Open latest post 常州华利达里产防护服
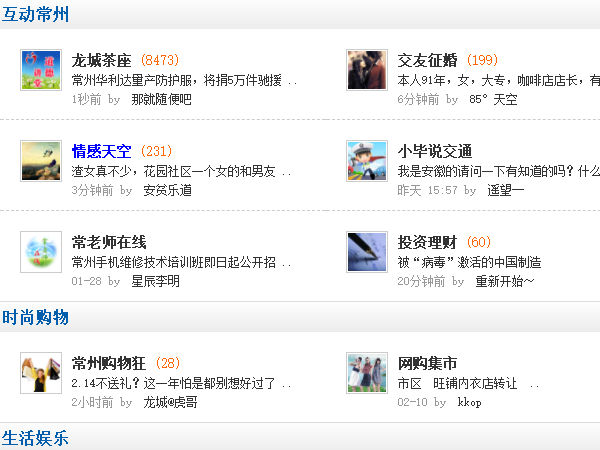Screen dimensions: 600x450 177,80
